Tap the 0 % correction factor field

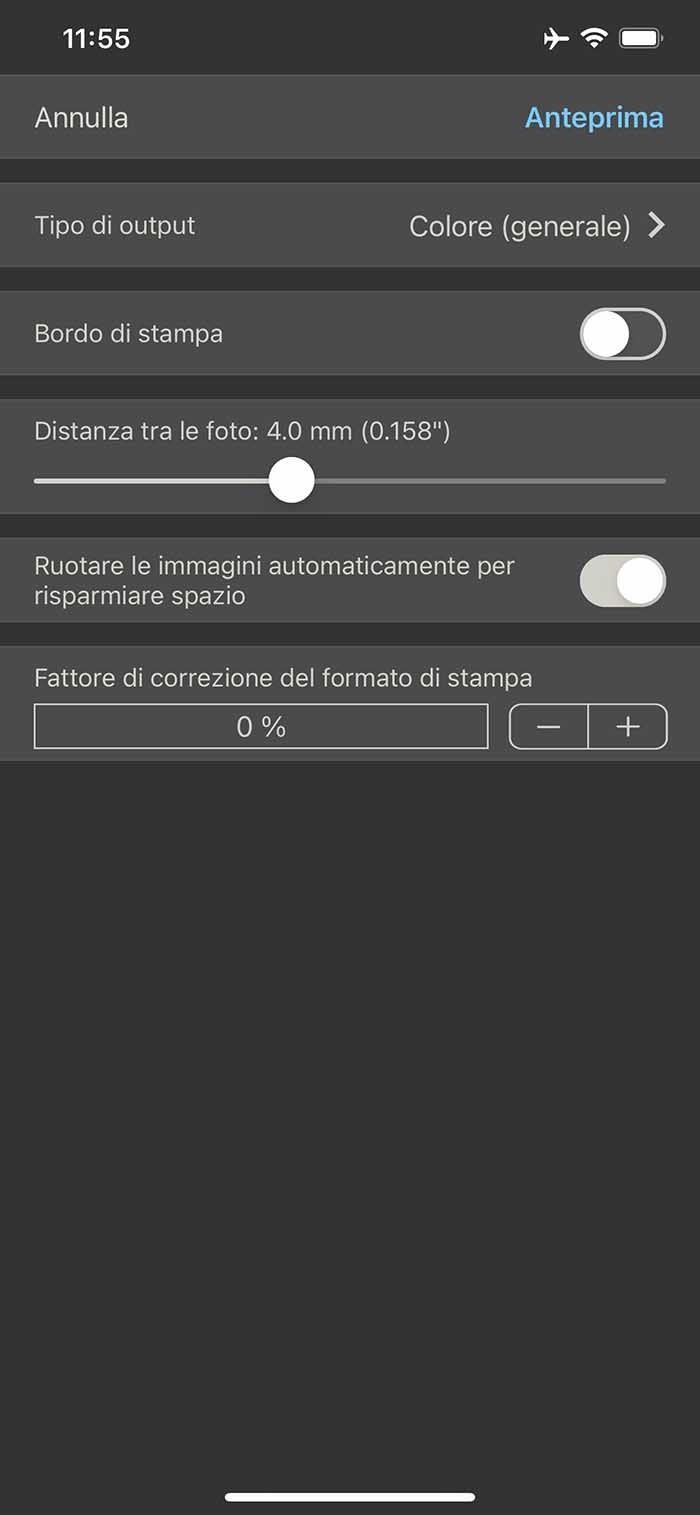(261, 727)
